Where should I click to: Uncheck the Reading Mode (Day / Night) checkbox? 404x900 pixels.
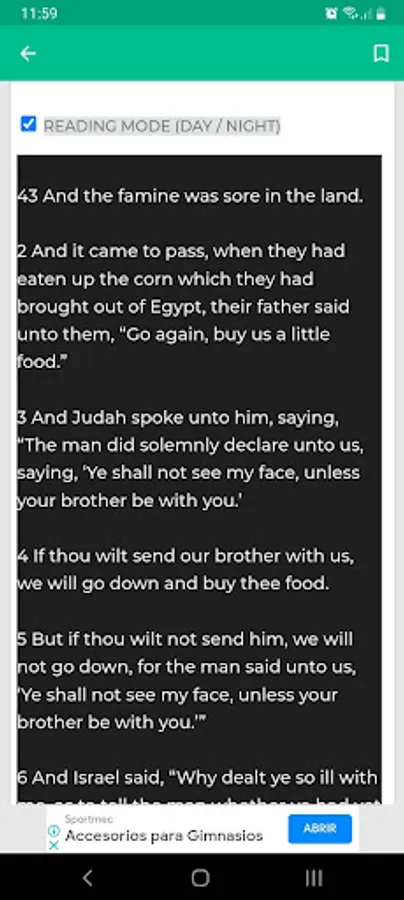point(28,124)
